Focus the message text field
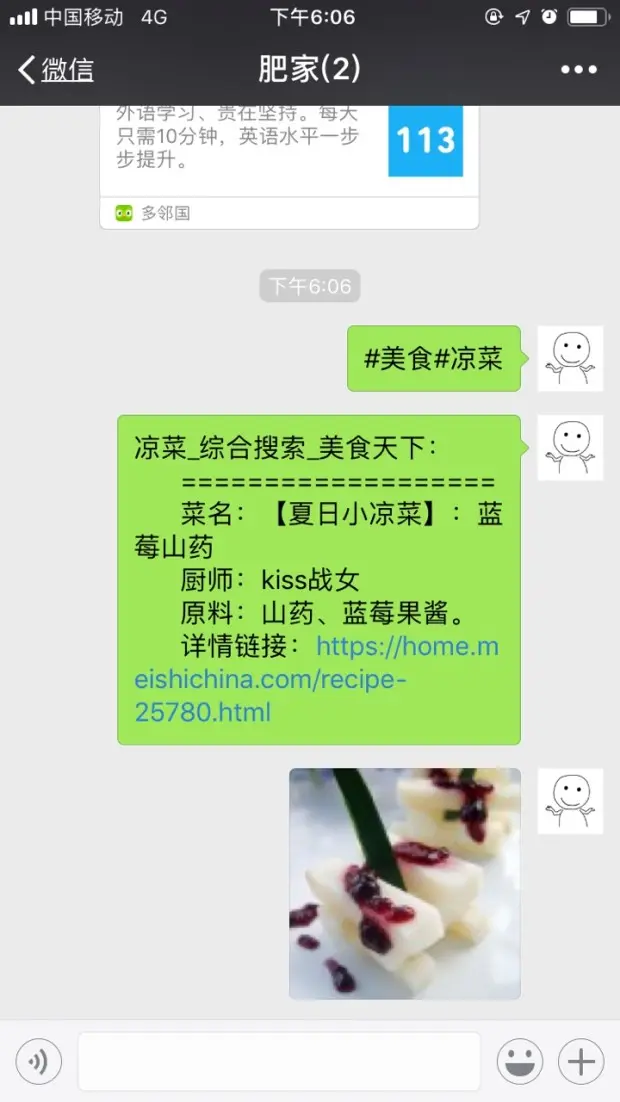 pyautogui.click(x=279, y=1061)
